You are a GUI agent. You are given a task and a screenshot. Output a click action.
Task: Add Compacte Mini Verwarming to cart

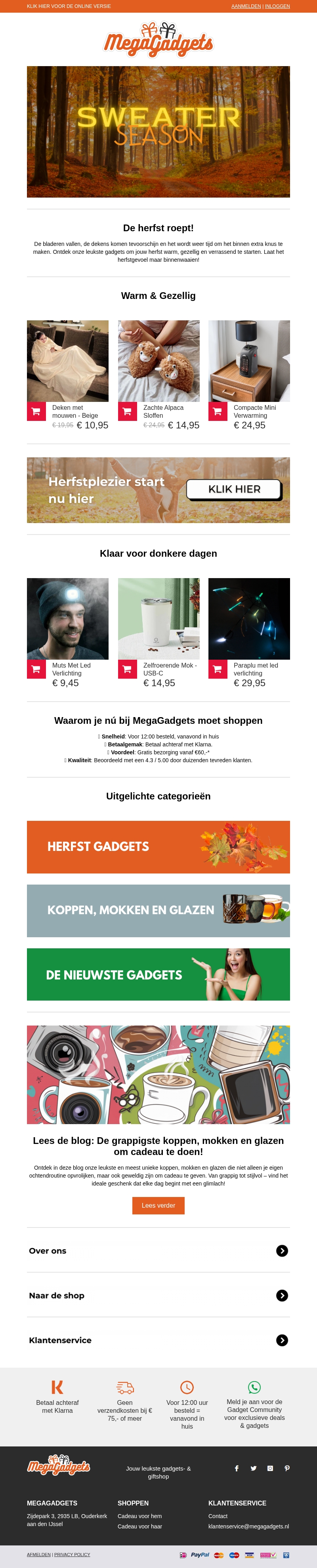[x=218, y=411]
